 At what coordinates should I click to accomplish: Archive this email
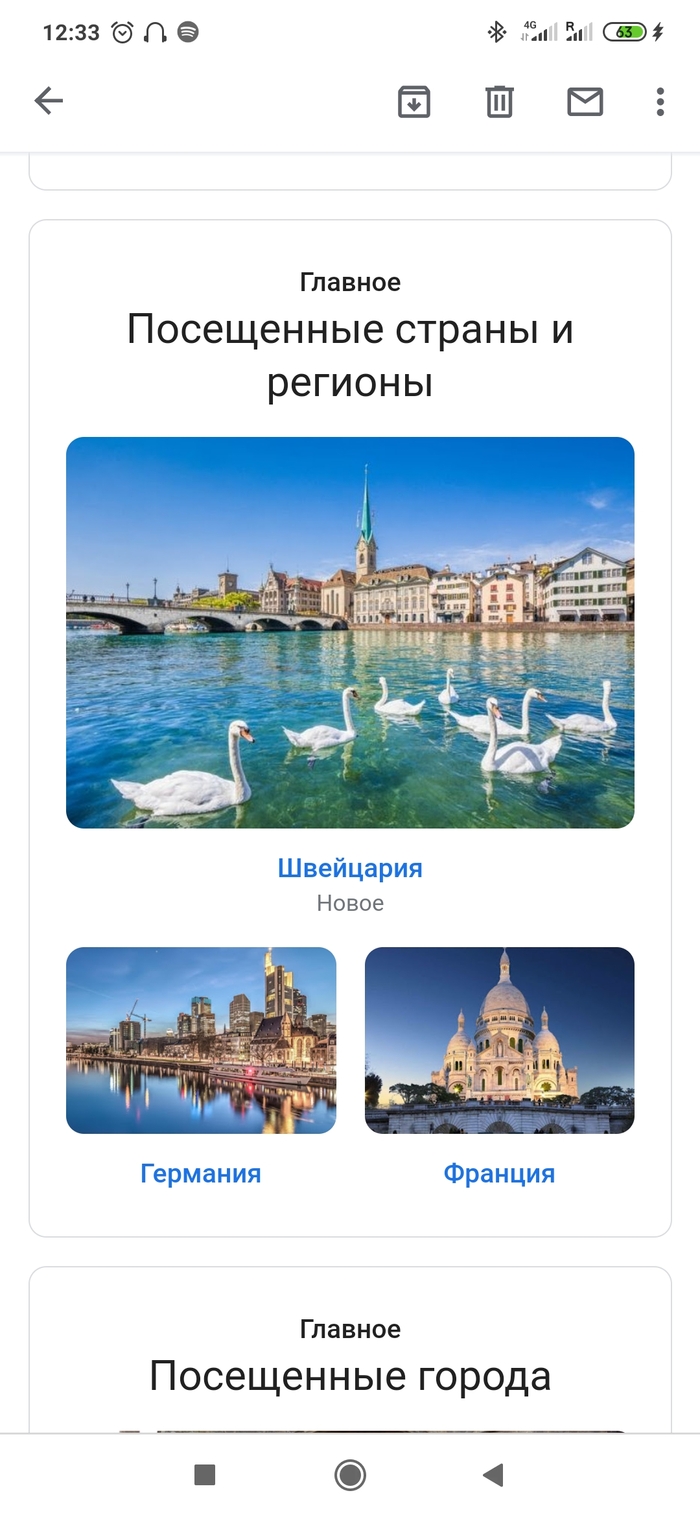414,101
